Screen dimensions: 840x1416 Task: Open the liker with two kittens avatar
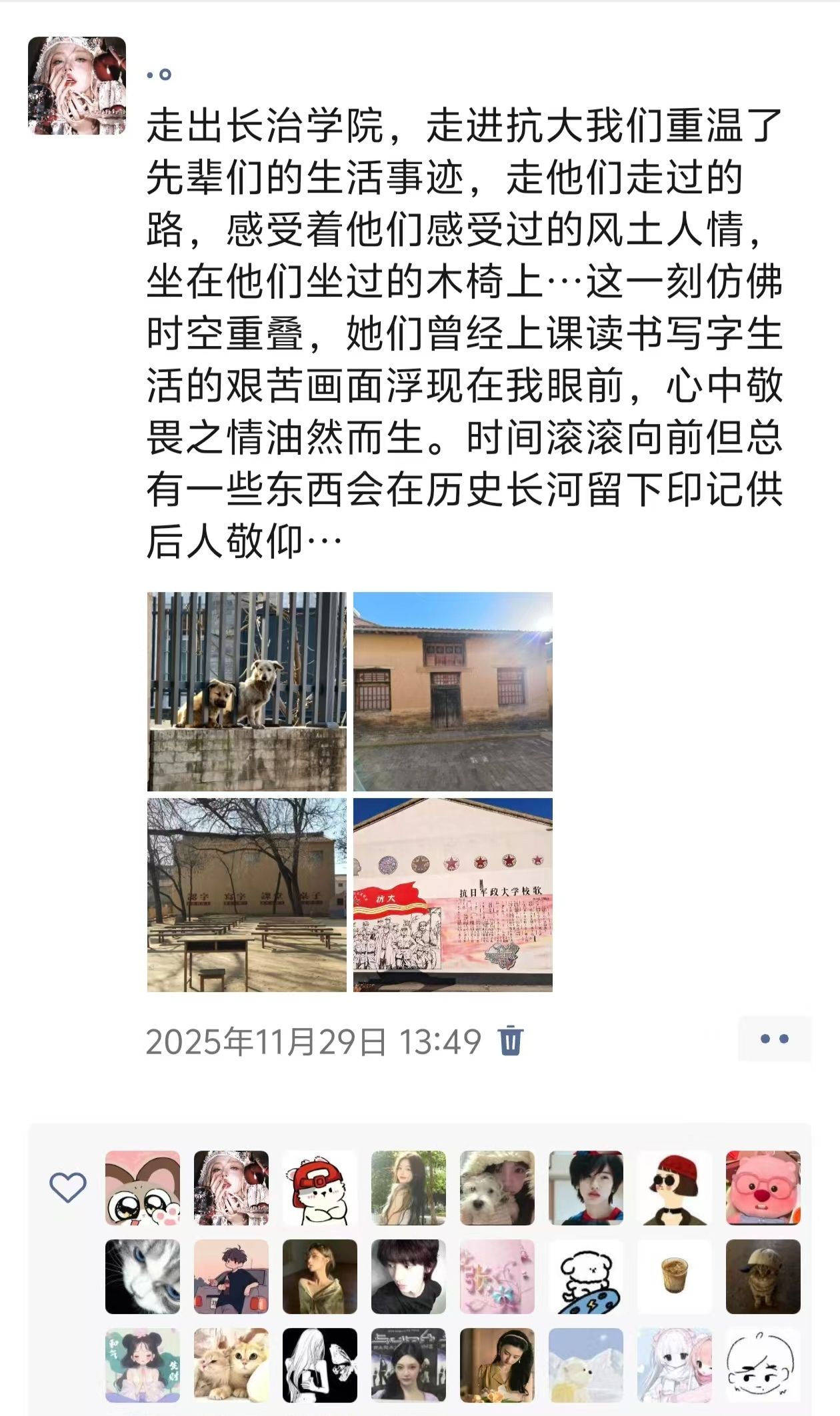coord(231,1365)
